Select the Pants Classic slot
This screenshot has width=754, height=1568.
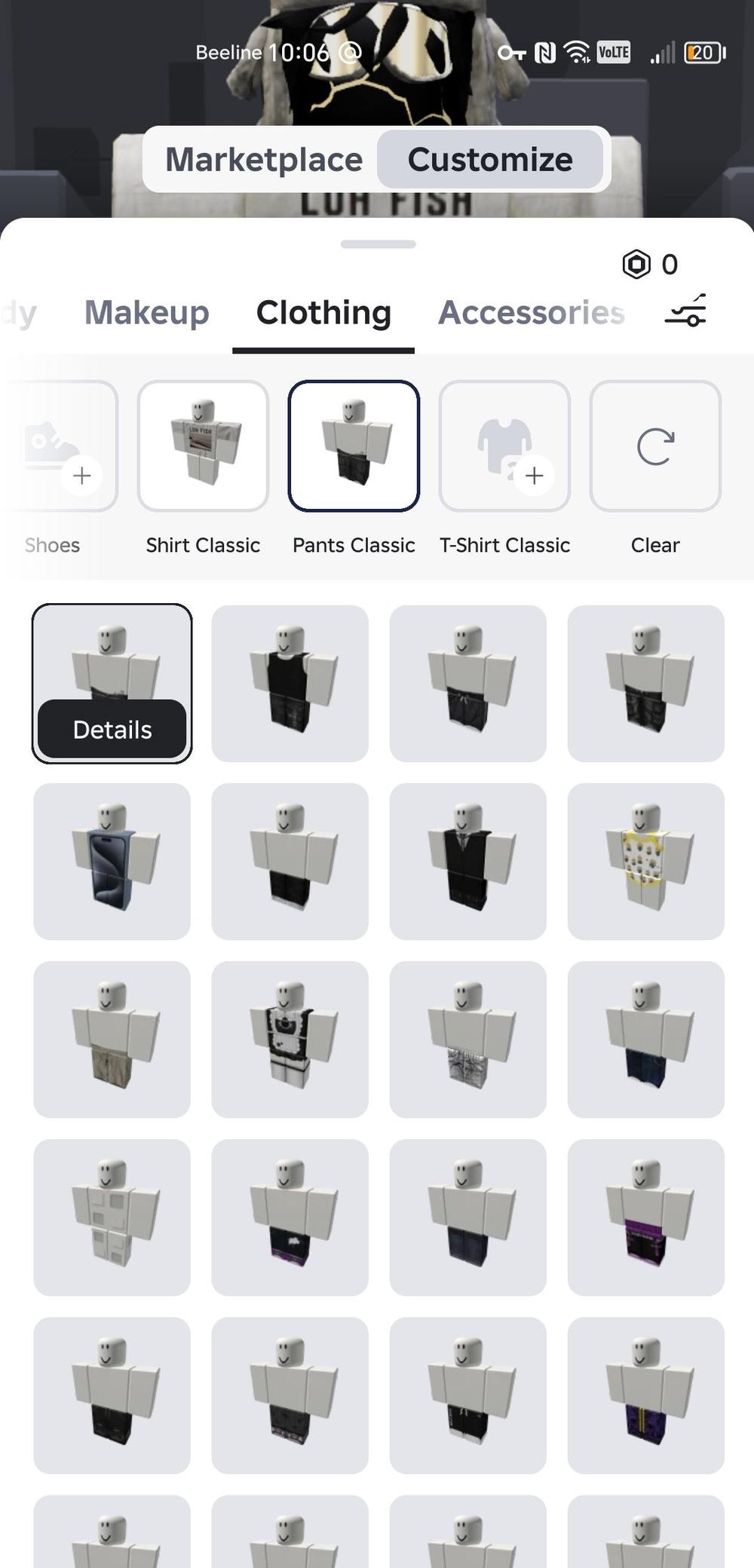point(354,446)
